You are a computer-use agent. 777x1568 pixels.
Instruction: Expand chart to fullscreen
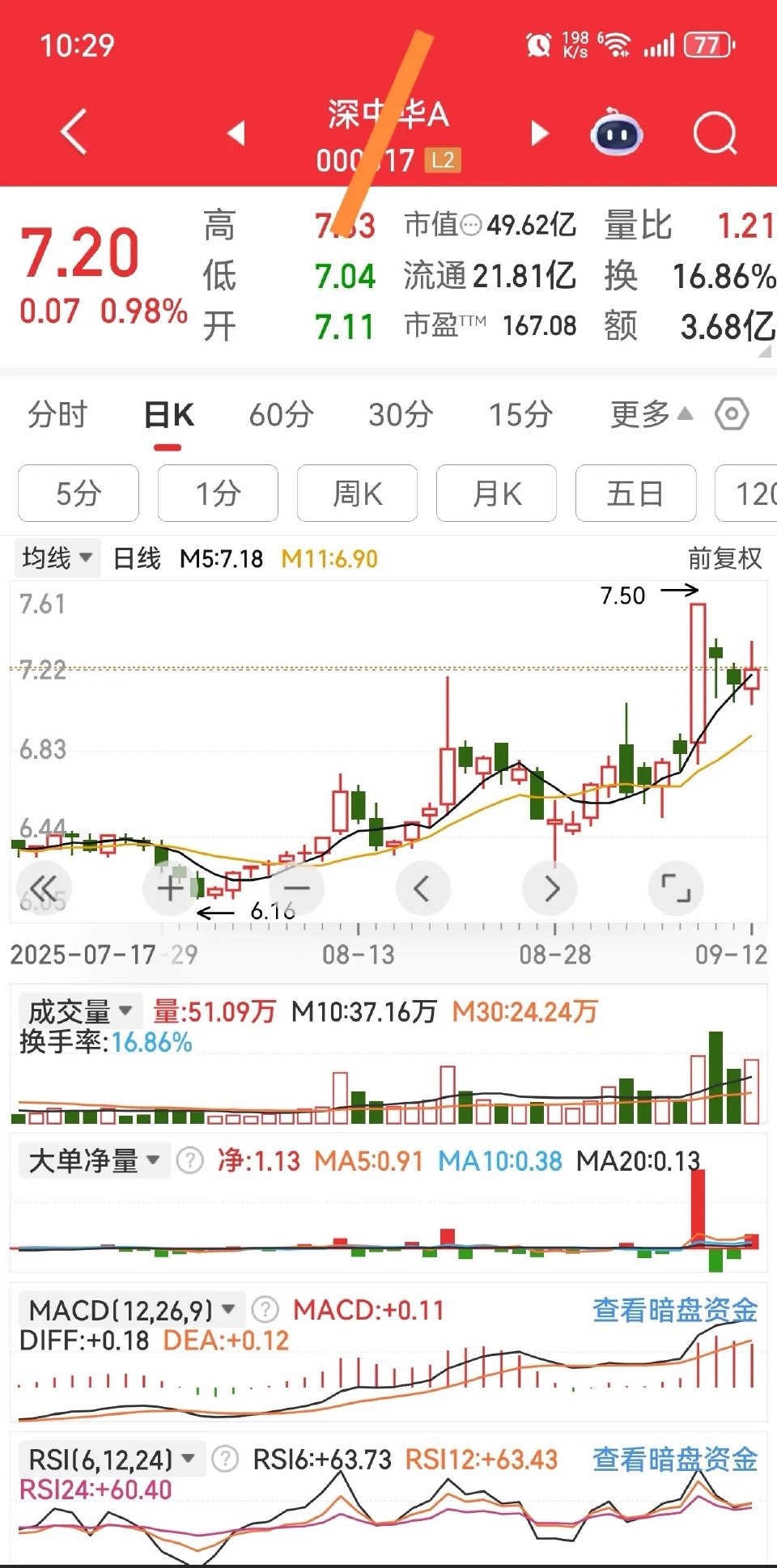pos(676,888)
